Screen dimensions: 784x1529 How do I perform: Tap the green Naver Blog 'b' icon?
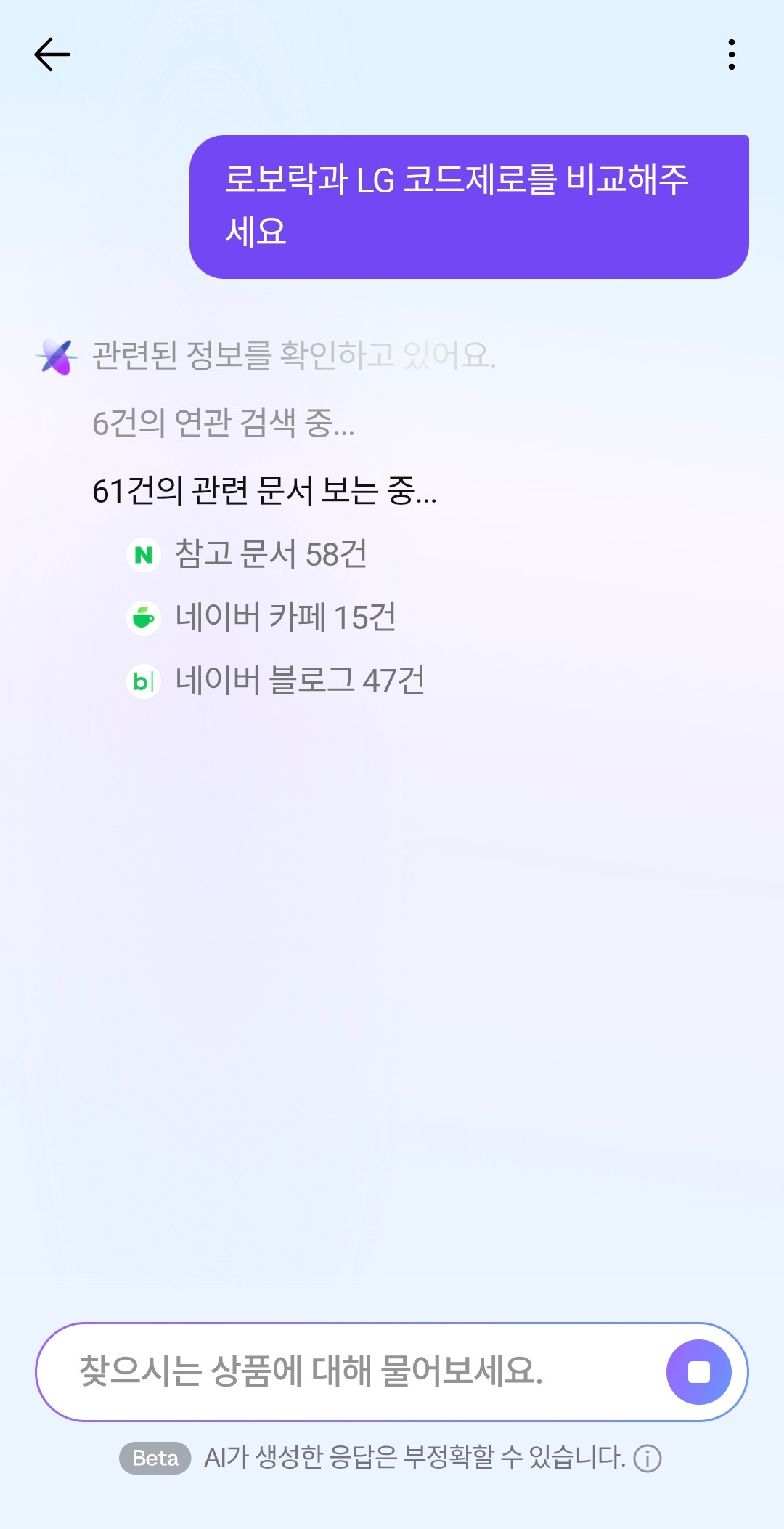pyautogui.click(x=144, y=681)
